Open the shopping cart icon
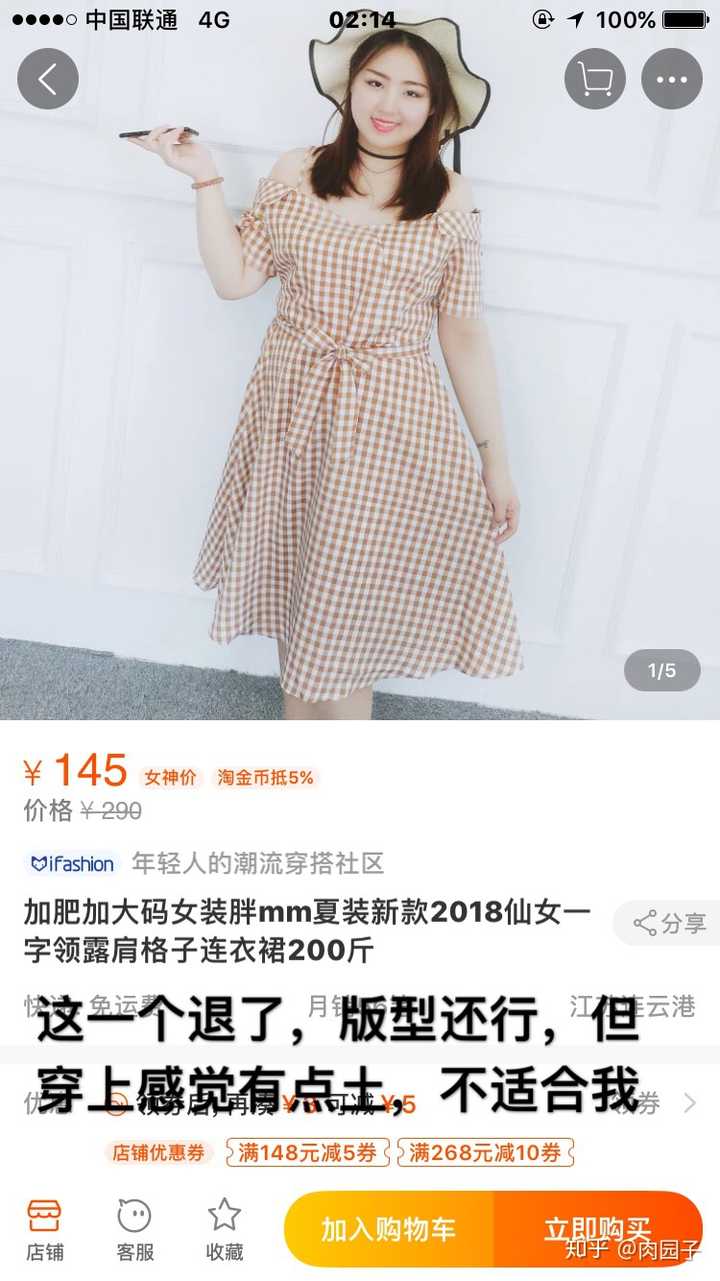Viewport: 720px width, 1281px height. coord(595,79)
